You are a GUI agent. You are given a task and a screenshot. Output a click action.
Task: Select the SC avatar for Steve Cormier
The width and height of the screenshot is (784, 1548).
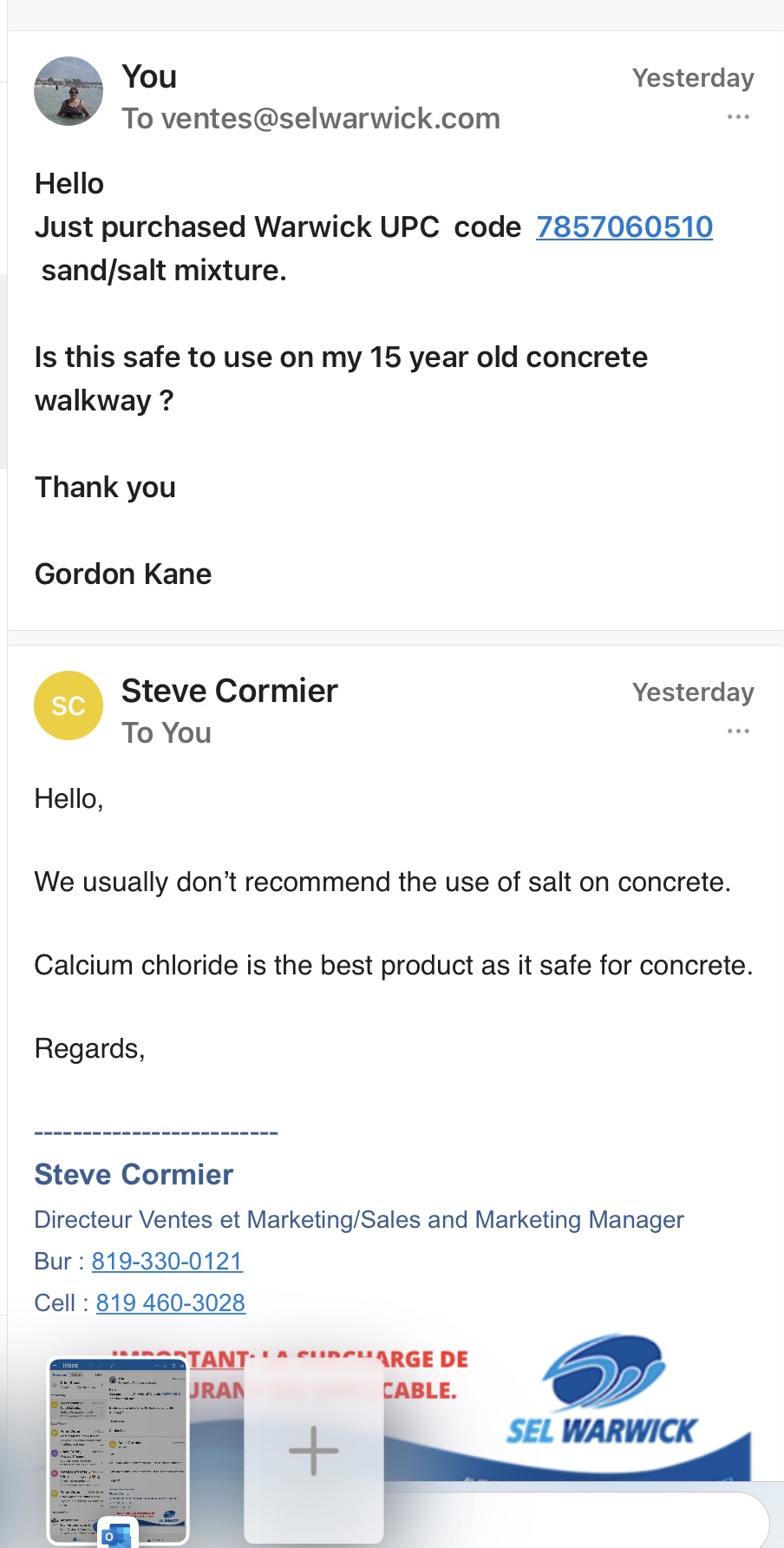coord(68,705)
